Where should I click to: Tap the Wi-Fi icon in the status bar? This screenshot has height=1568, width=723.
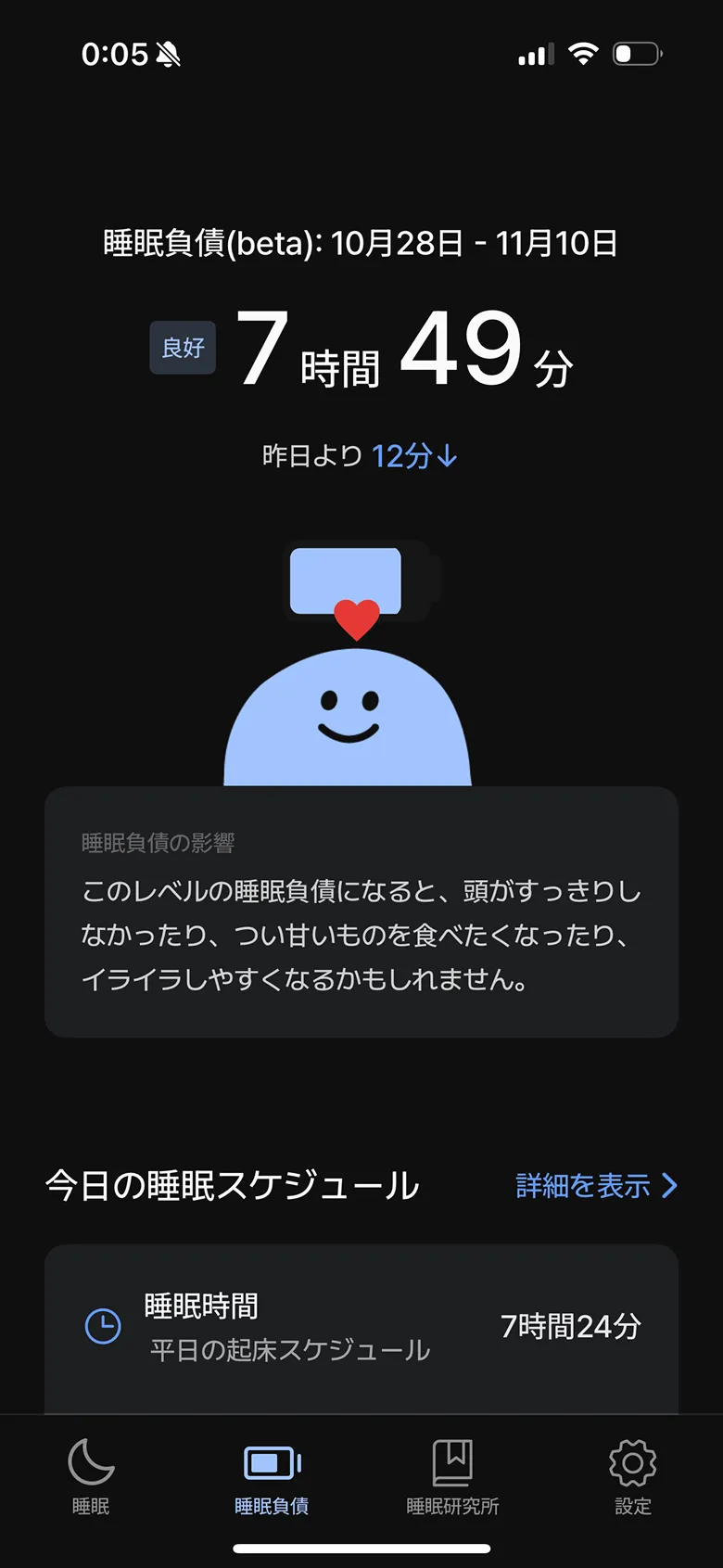[584, 53]
